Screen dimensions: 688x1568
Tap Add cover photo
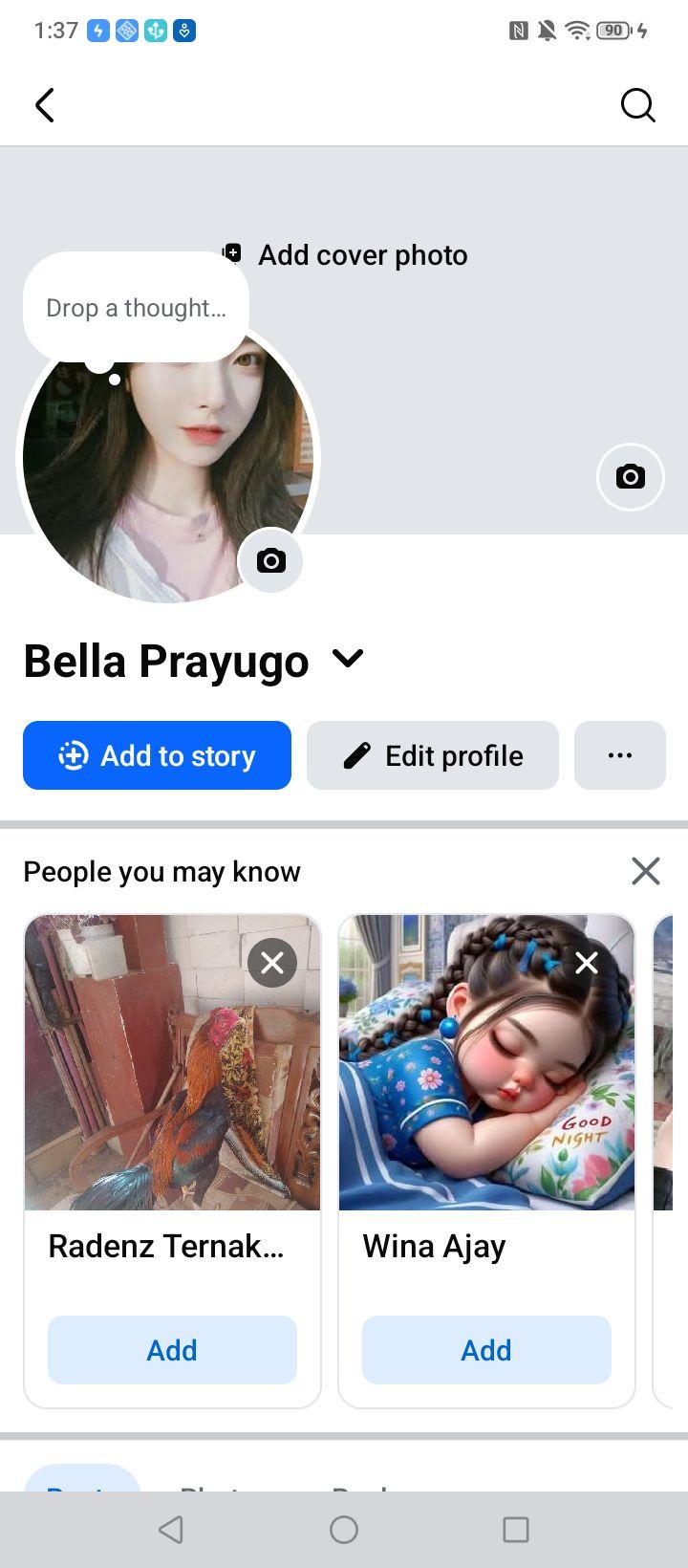tap(345, 255)
